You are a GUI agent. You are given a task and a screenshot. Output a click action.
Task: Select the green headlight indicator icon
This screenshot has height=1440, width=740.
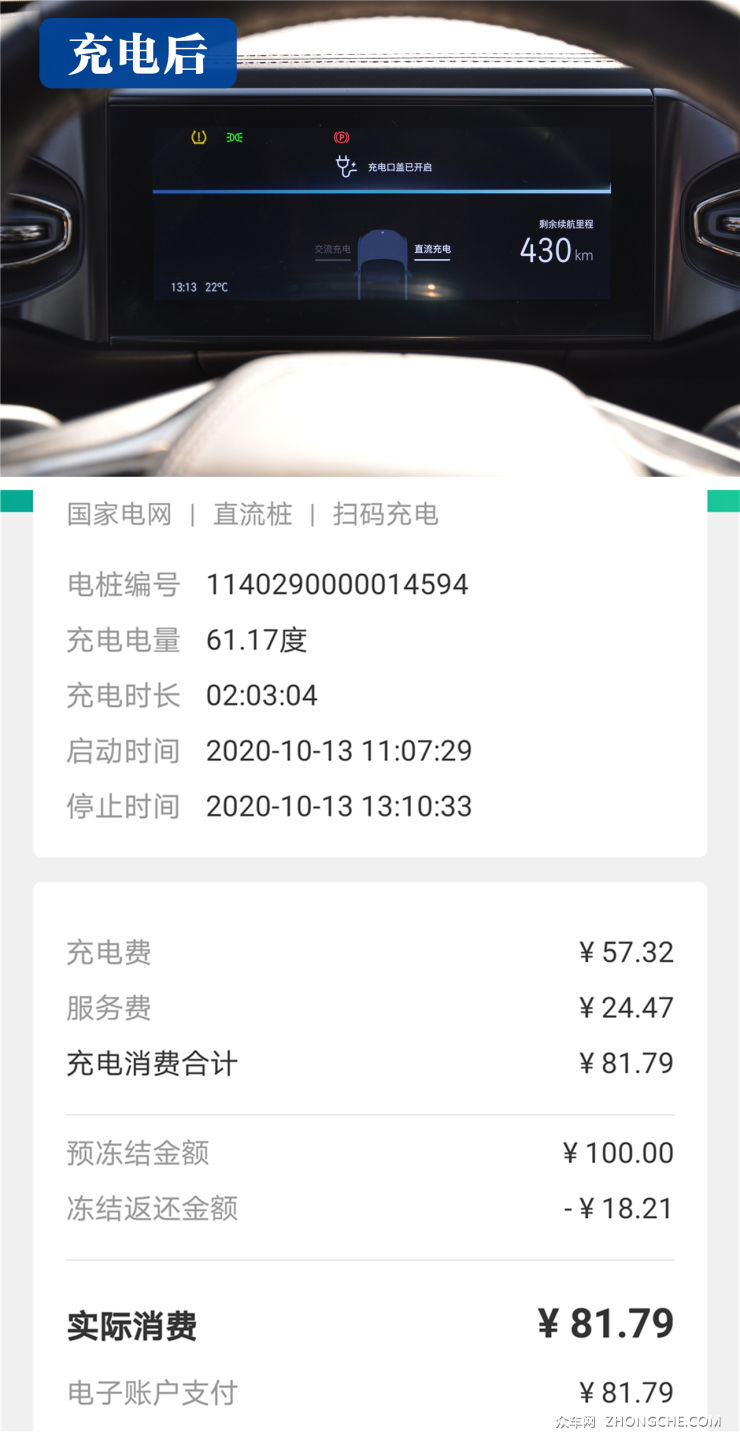click(x=236, y=136)
